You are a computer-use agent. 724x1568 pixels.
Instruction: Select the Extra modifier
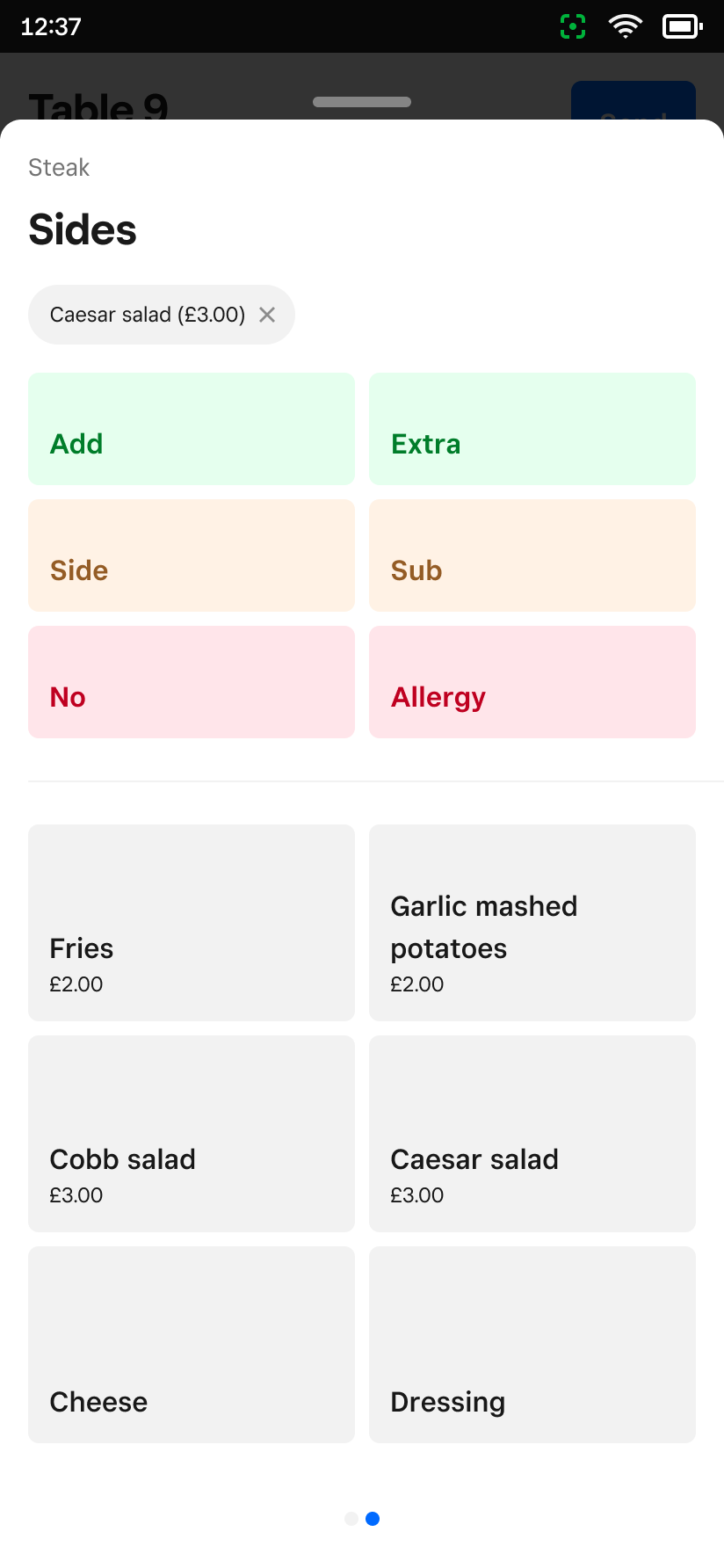click(532, 429)
